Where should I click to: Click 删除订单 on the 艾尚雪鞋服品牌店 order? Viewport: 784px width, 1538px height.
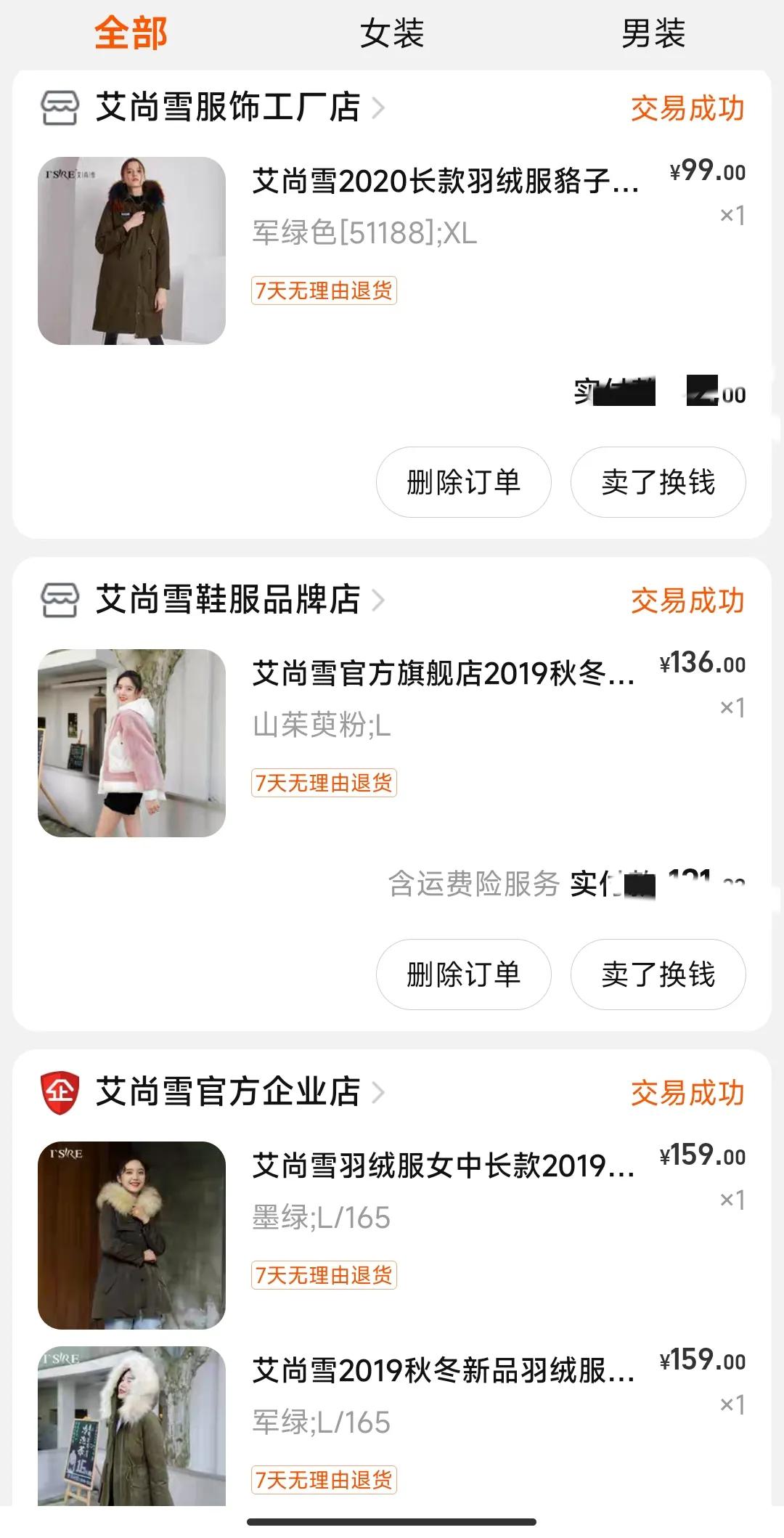pos(463,975)
